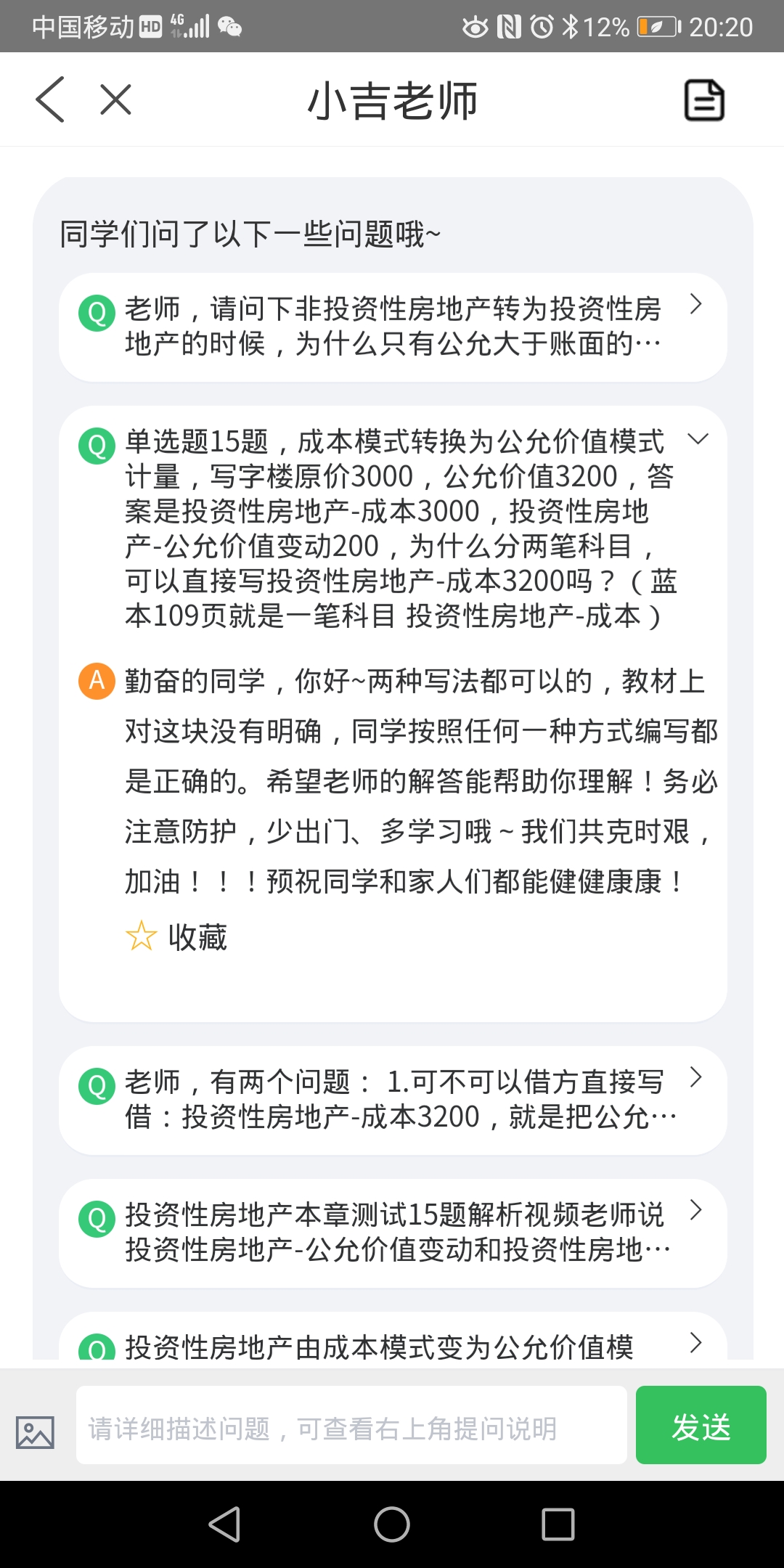Attach a picture with the image icon
Screen dimensions: 784x1568
(35, 1432)
